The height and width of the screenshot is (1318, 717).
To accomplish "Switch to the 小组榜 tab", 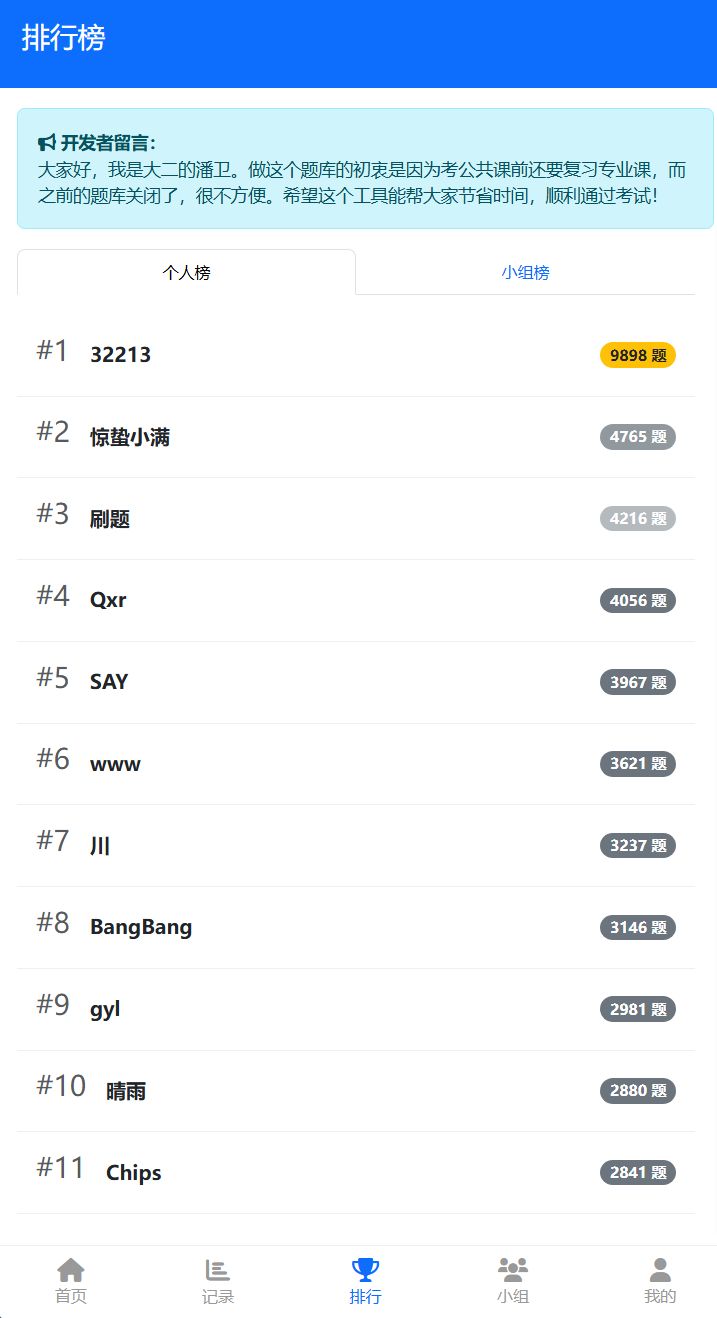I will pos(525,272).
